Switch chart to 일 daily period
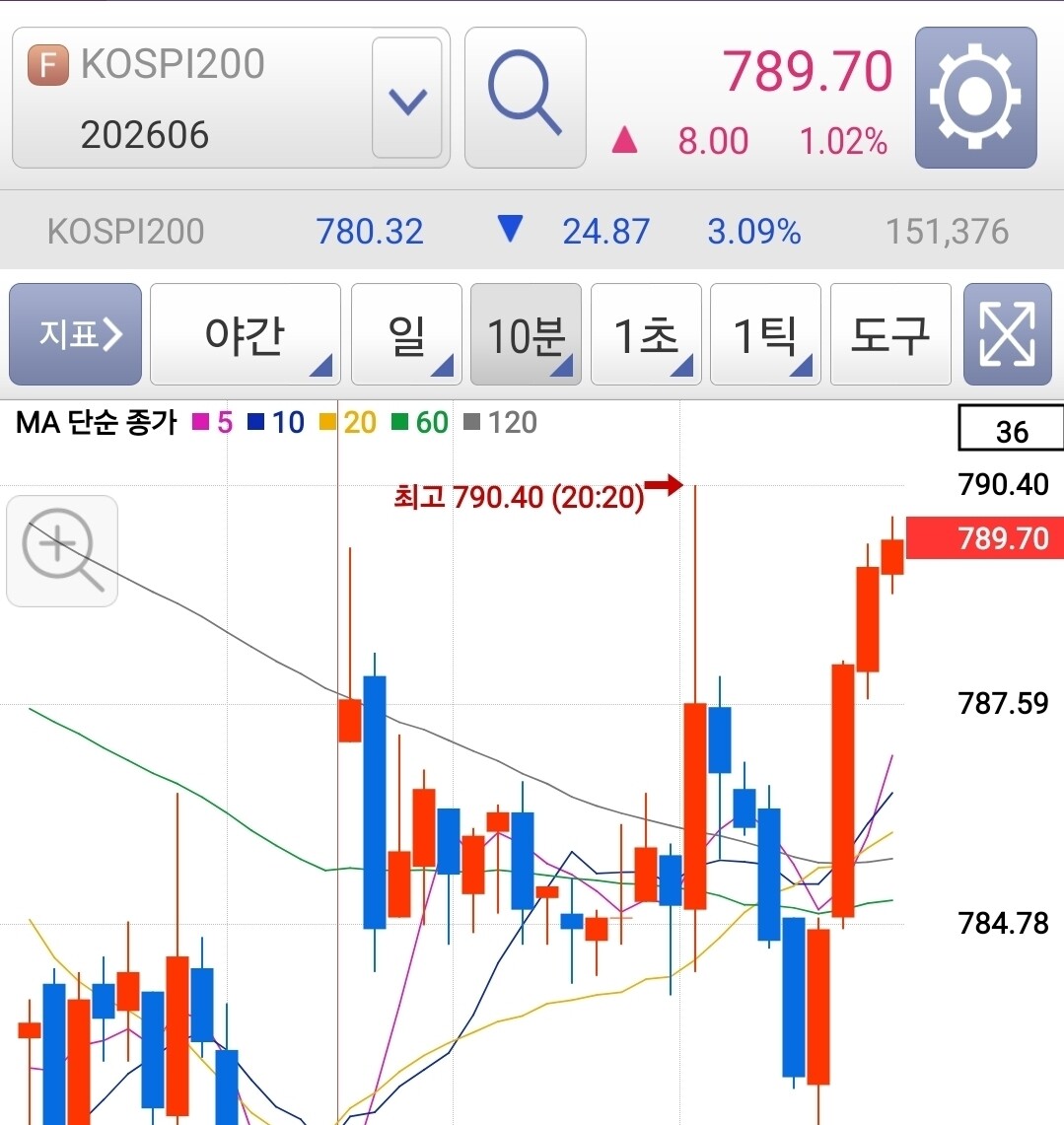 pos(406,334)
